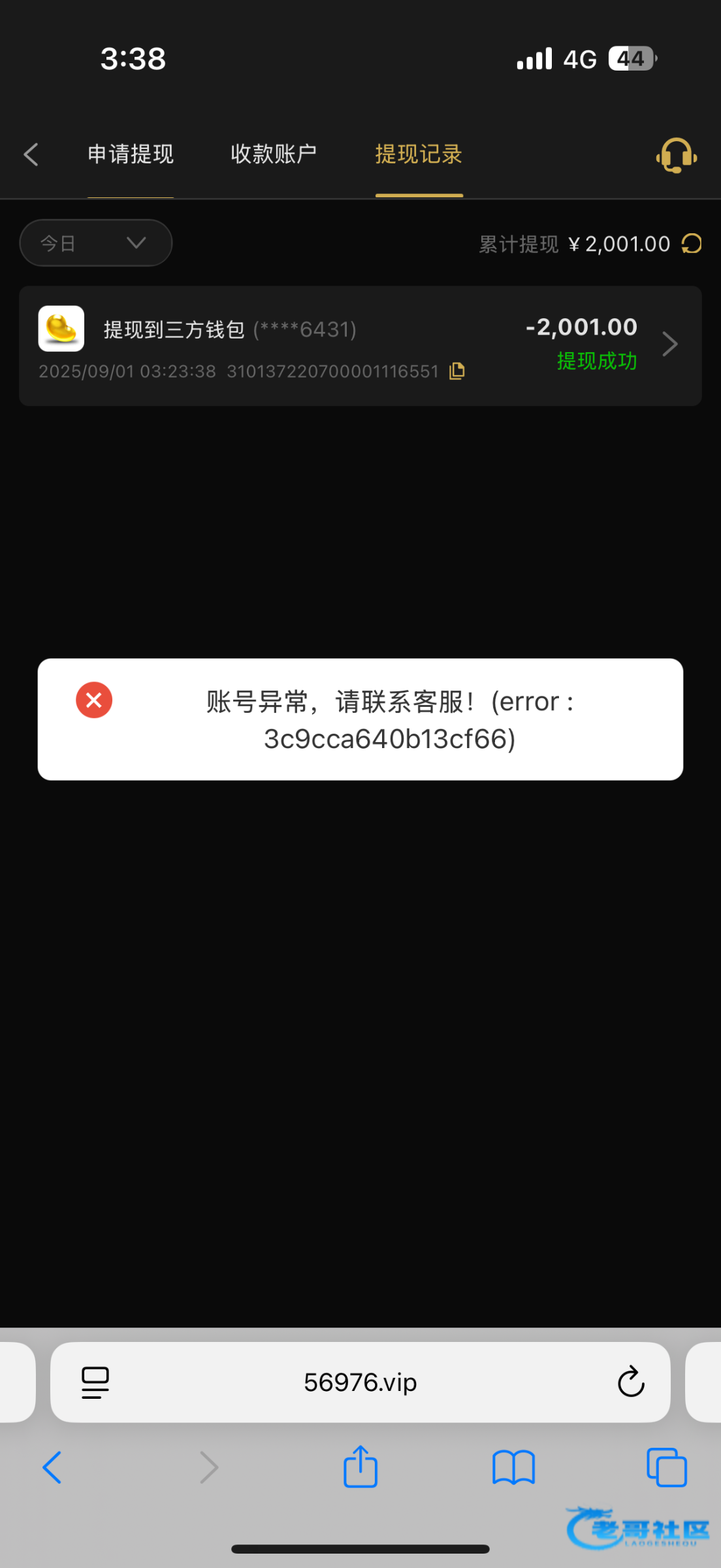721x1568 pixels.
Task: Open the browser page settings menu
Action: point(95,1382)
